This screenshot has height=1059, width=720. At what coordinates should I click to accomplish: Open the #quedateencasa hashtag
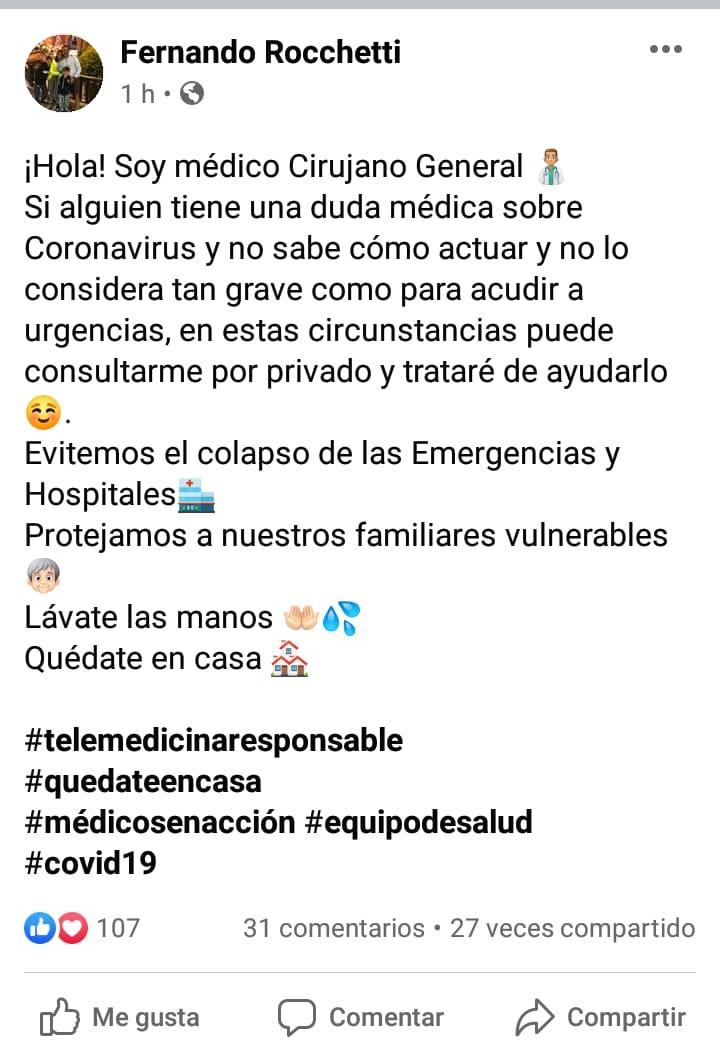click(x=143, y=781)
